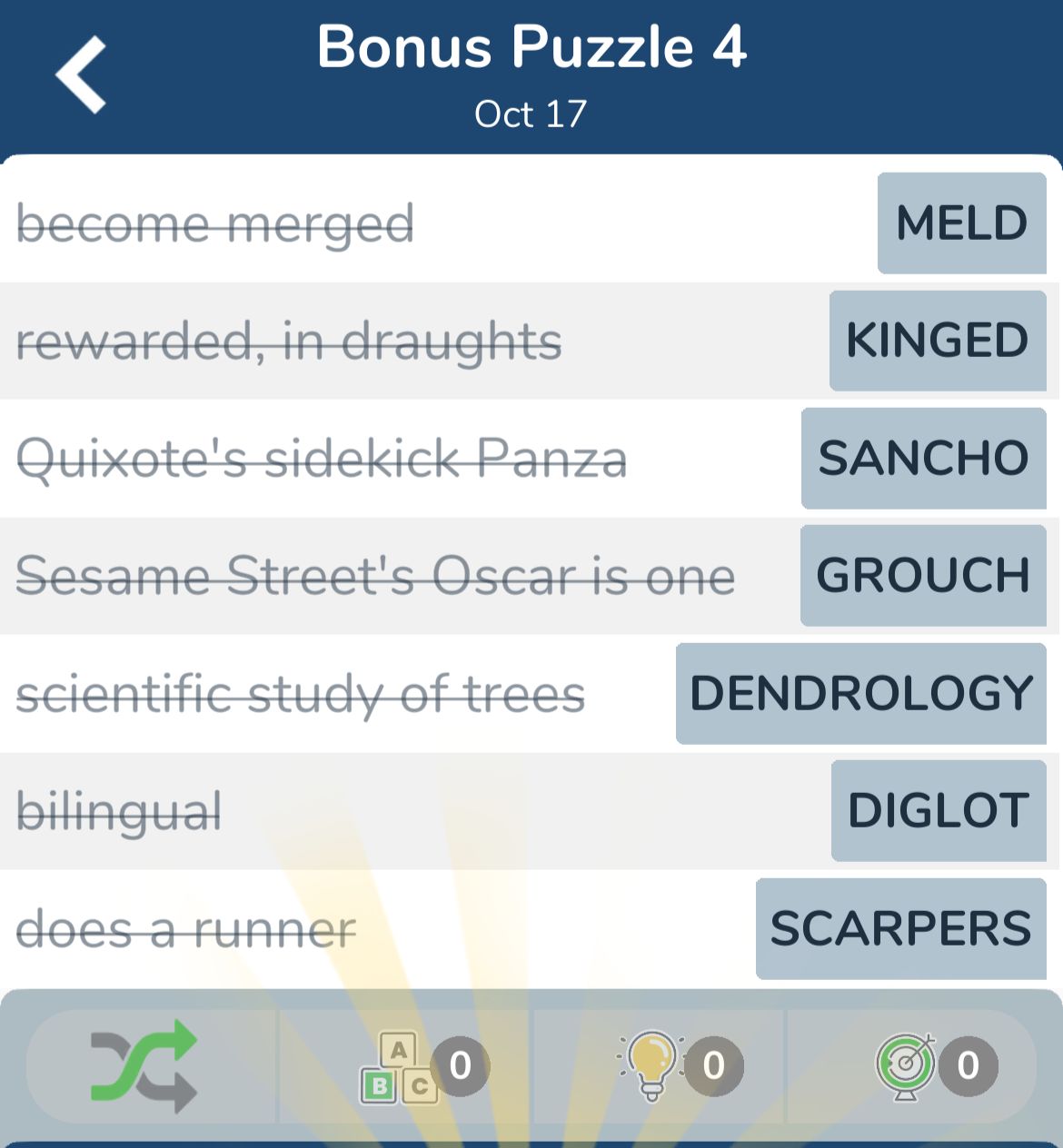Image resolution: width=1063 pixels, height=1148 pixels.
Task: Select the 'Quixote's sidekick Panza' clue
Action: 322,459
